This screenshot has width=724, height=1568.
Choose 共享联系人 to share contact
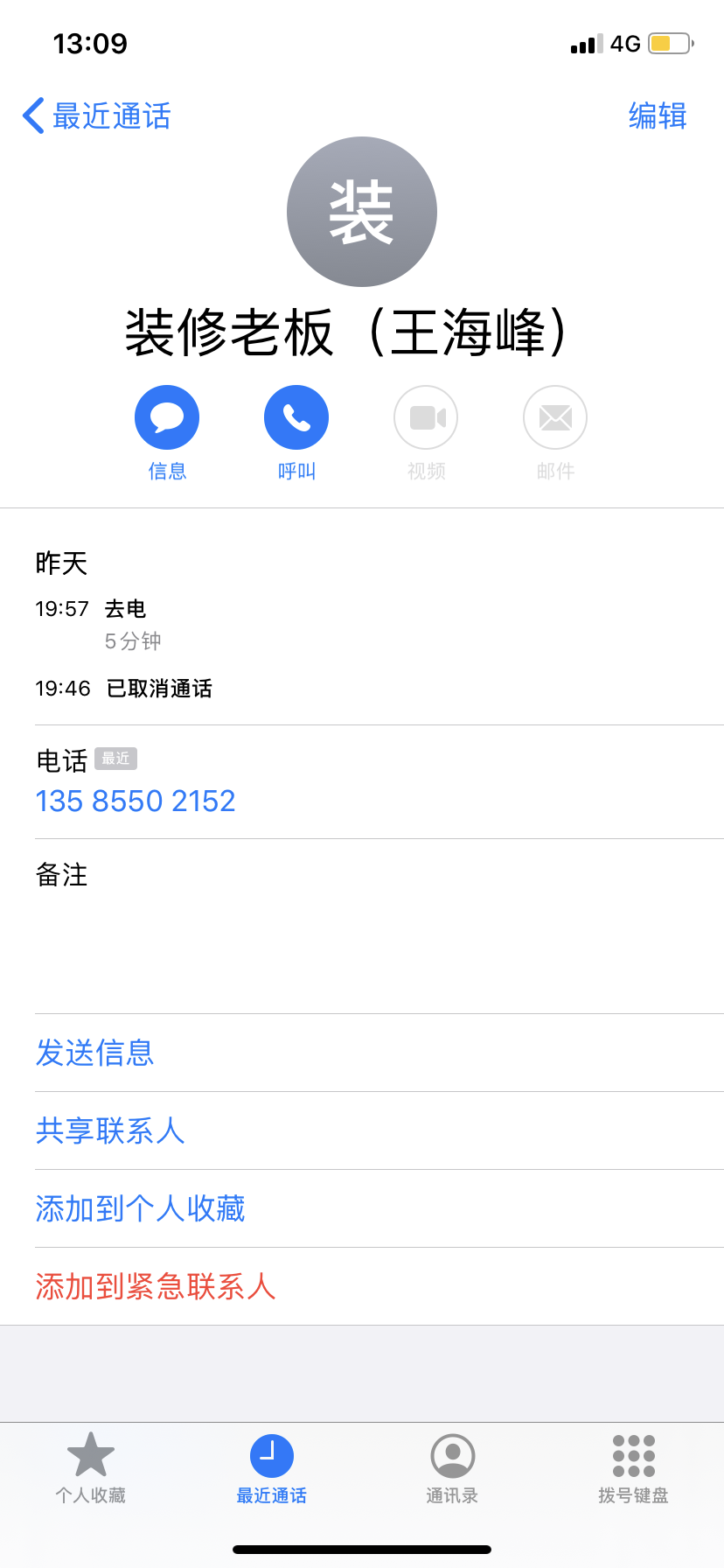pos(110,1130)
